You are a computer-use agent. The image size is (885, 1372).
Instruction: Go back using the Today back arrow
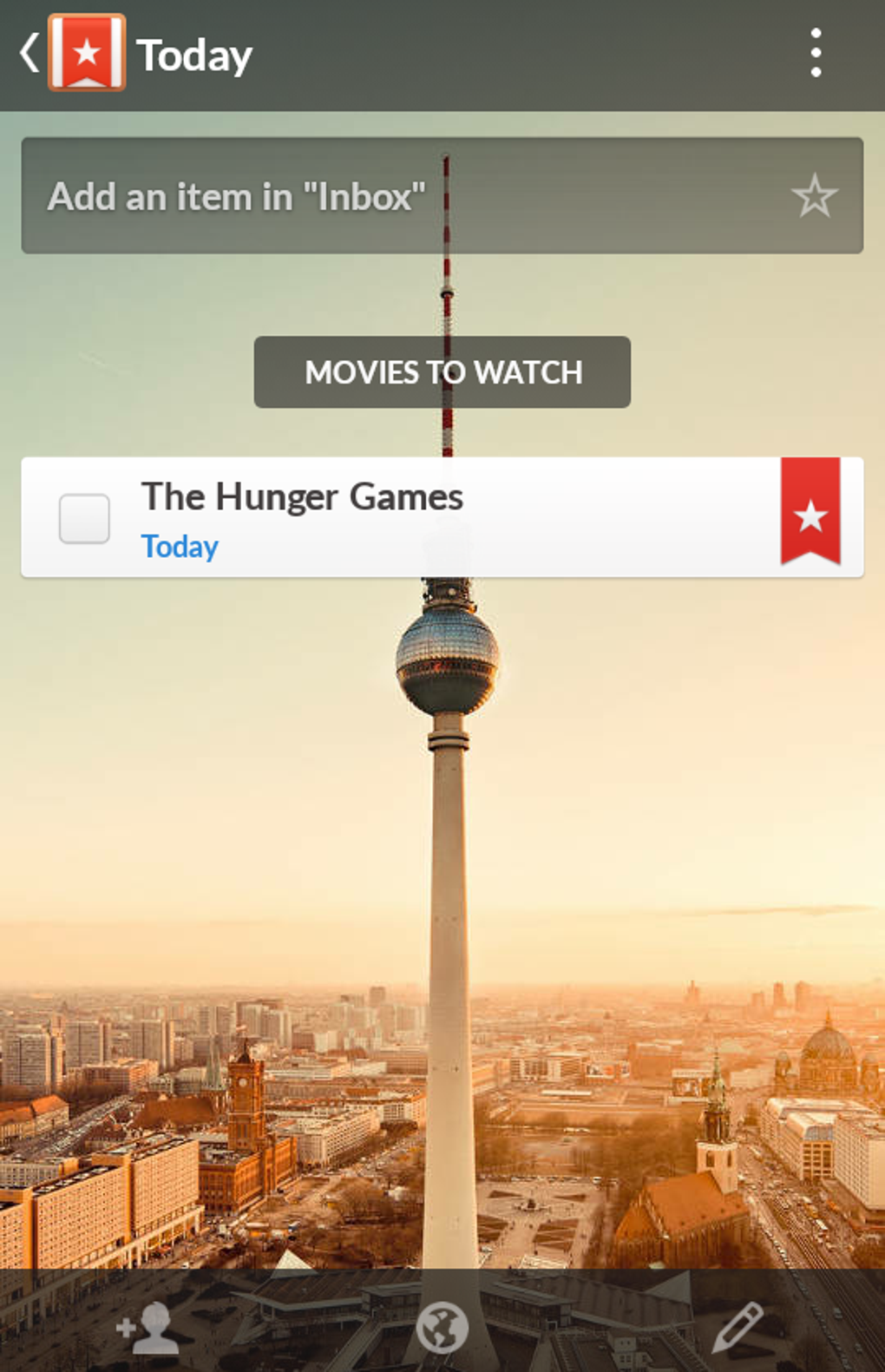[x=30, y=54]
